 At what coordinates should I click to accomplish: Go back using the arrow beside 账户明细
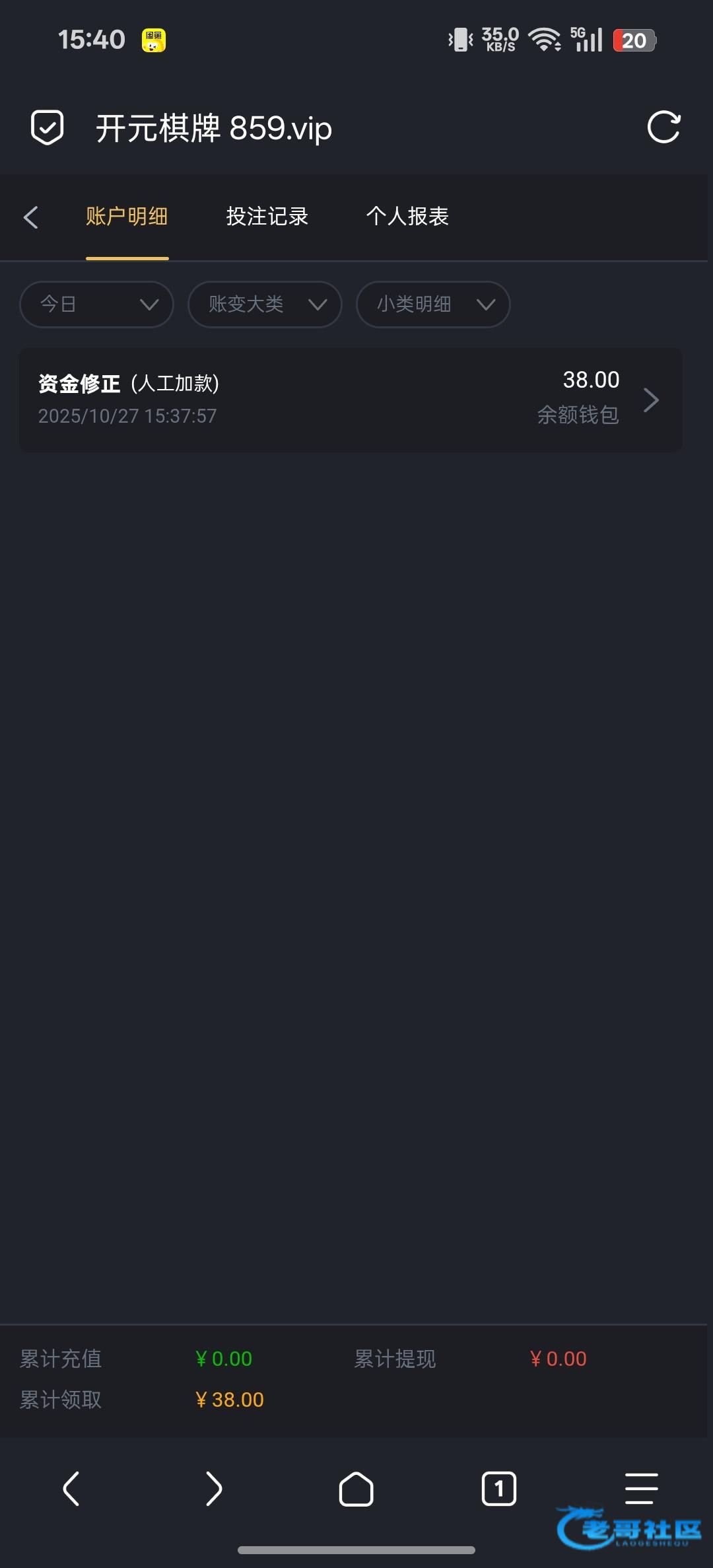coord(31,217)
